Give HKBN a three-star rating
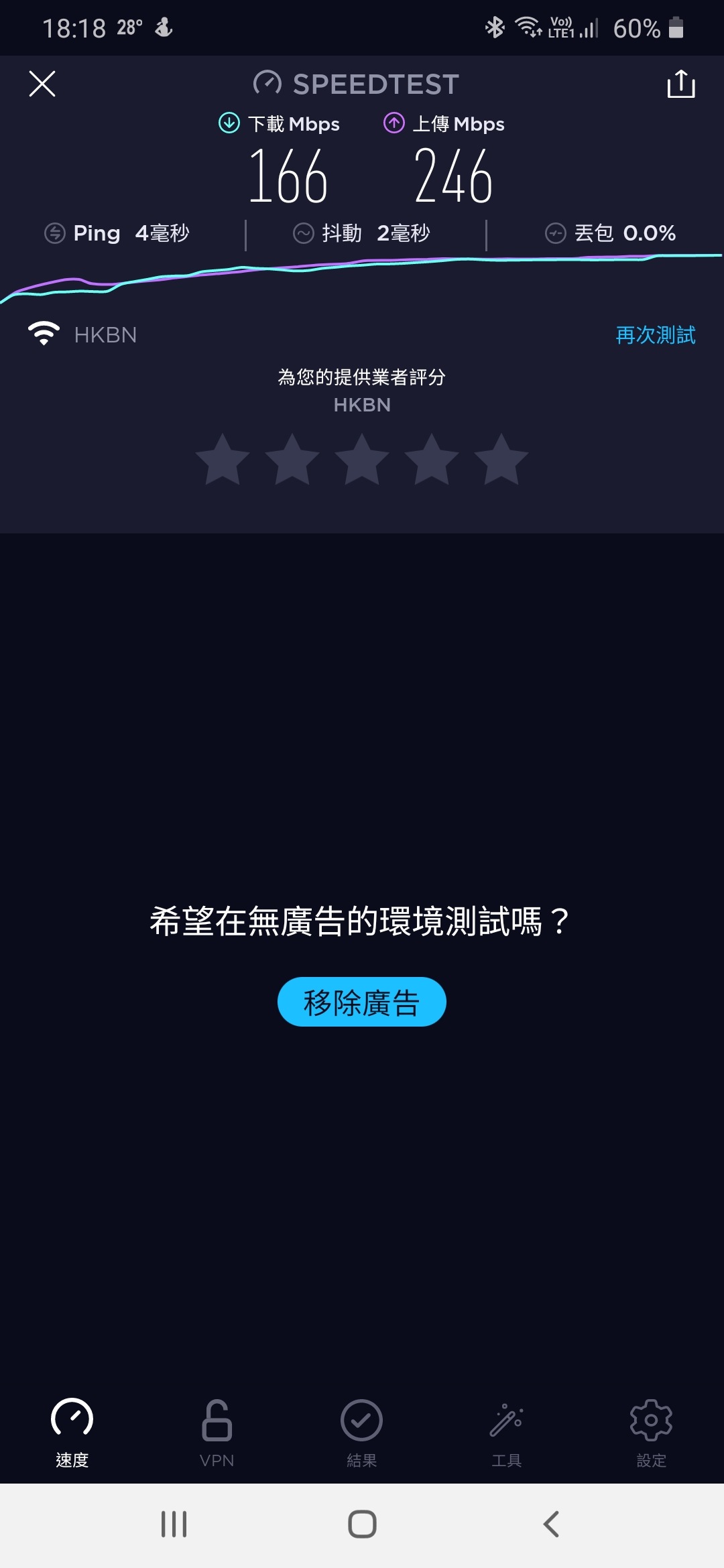Image resolution: width=724 pixels, height=1568 pixels. [x=362, y=459]
